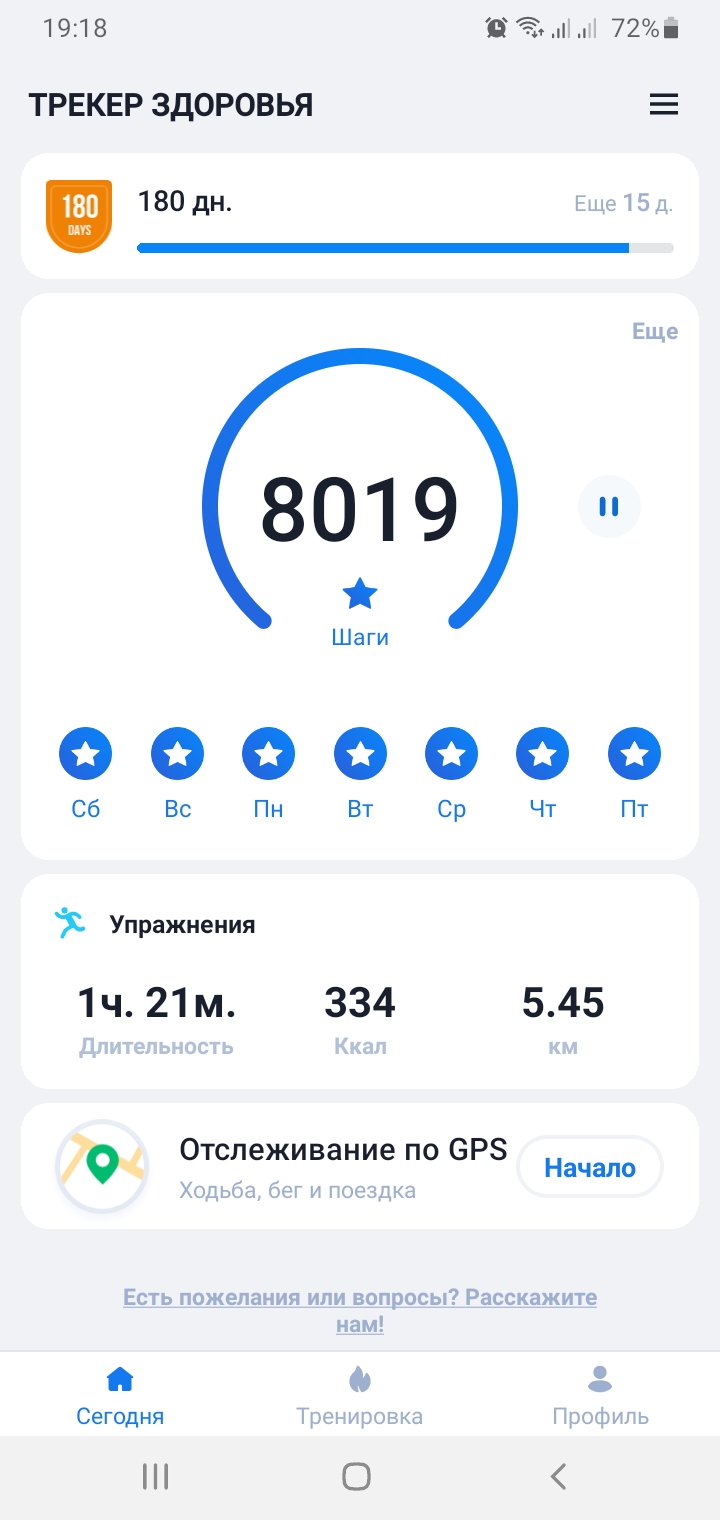This screenshot has height=1520, width=720.
Task: Select the Пт day star
Action: (634, 754)
